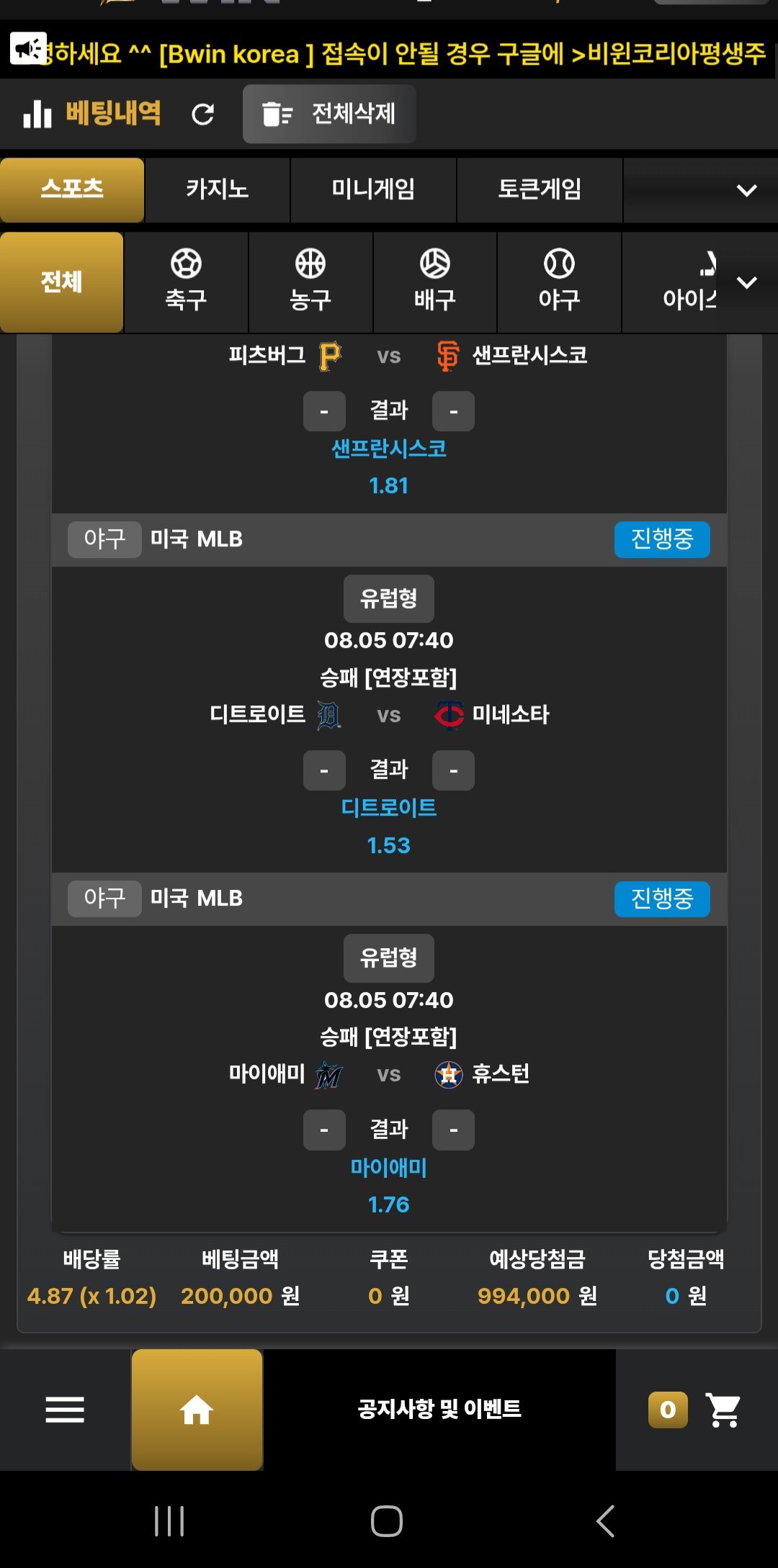This screenshot has height=1568, width=778.
Task: Tap the system back button
Action: [x=606, y=1521]
